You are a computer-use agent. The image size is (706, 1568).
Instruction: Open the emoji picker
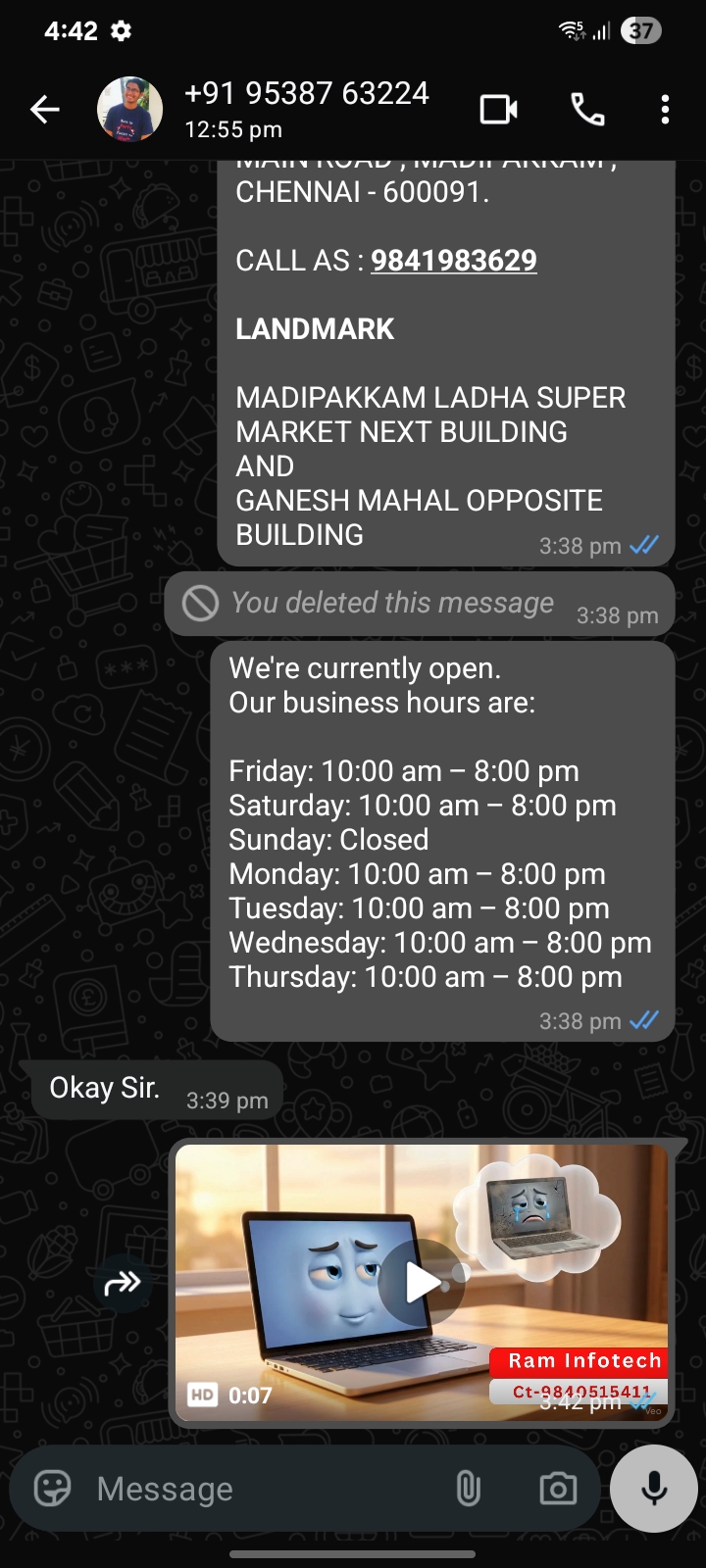point(53,1489)
